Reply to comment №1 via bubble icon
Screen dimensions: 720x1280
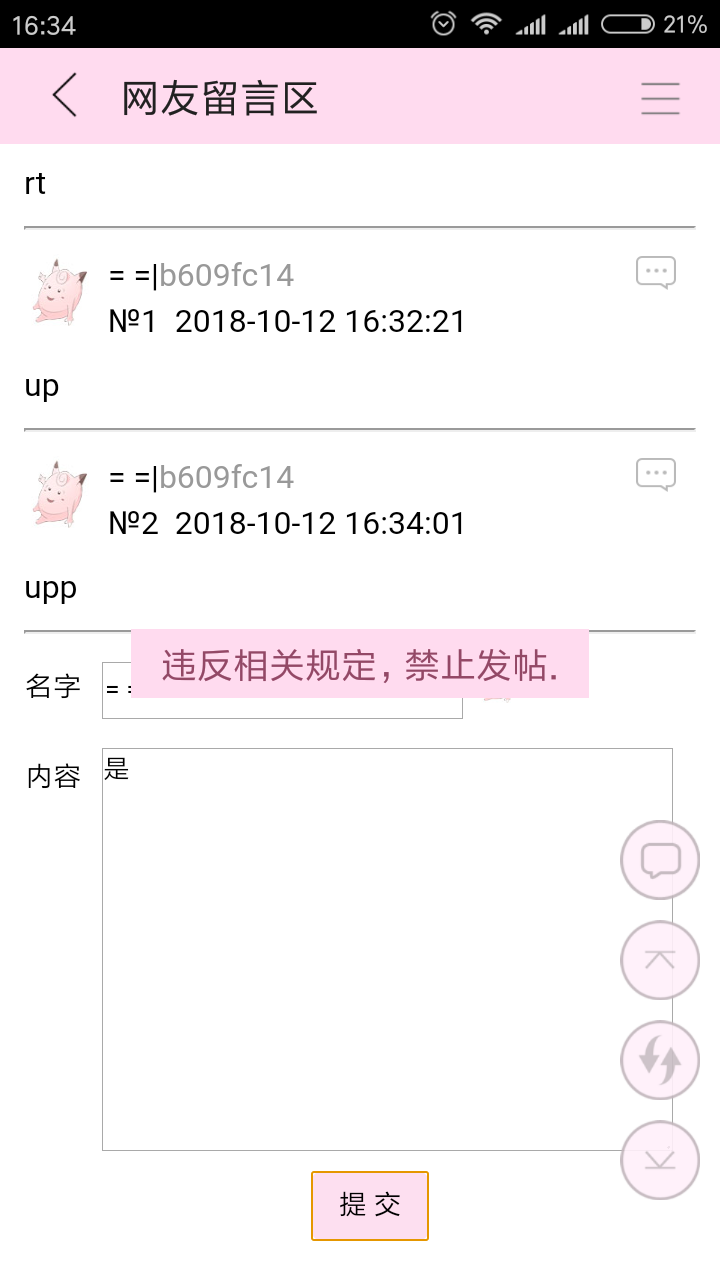pos(656,272)
